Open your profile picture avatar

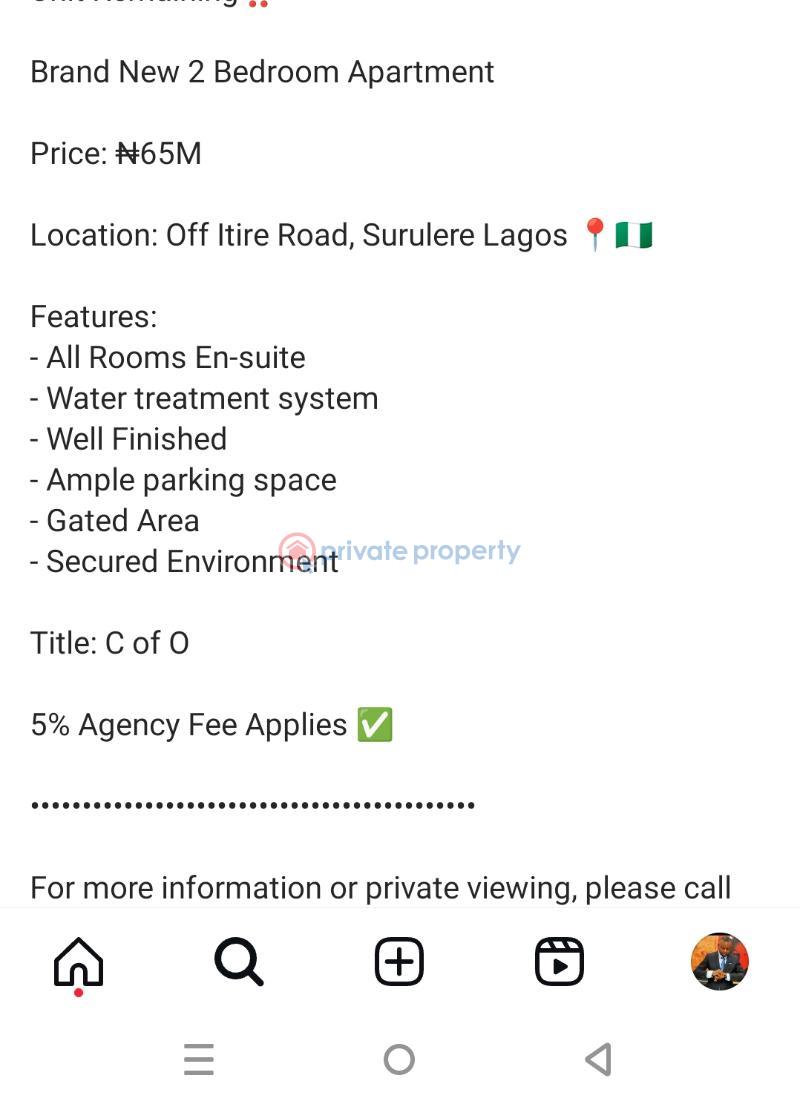720,961
